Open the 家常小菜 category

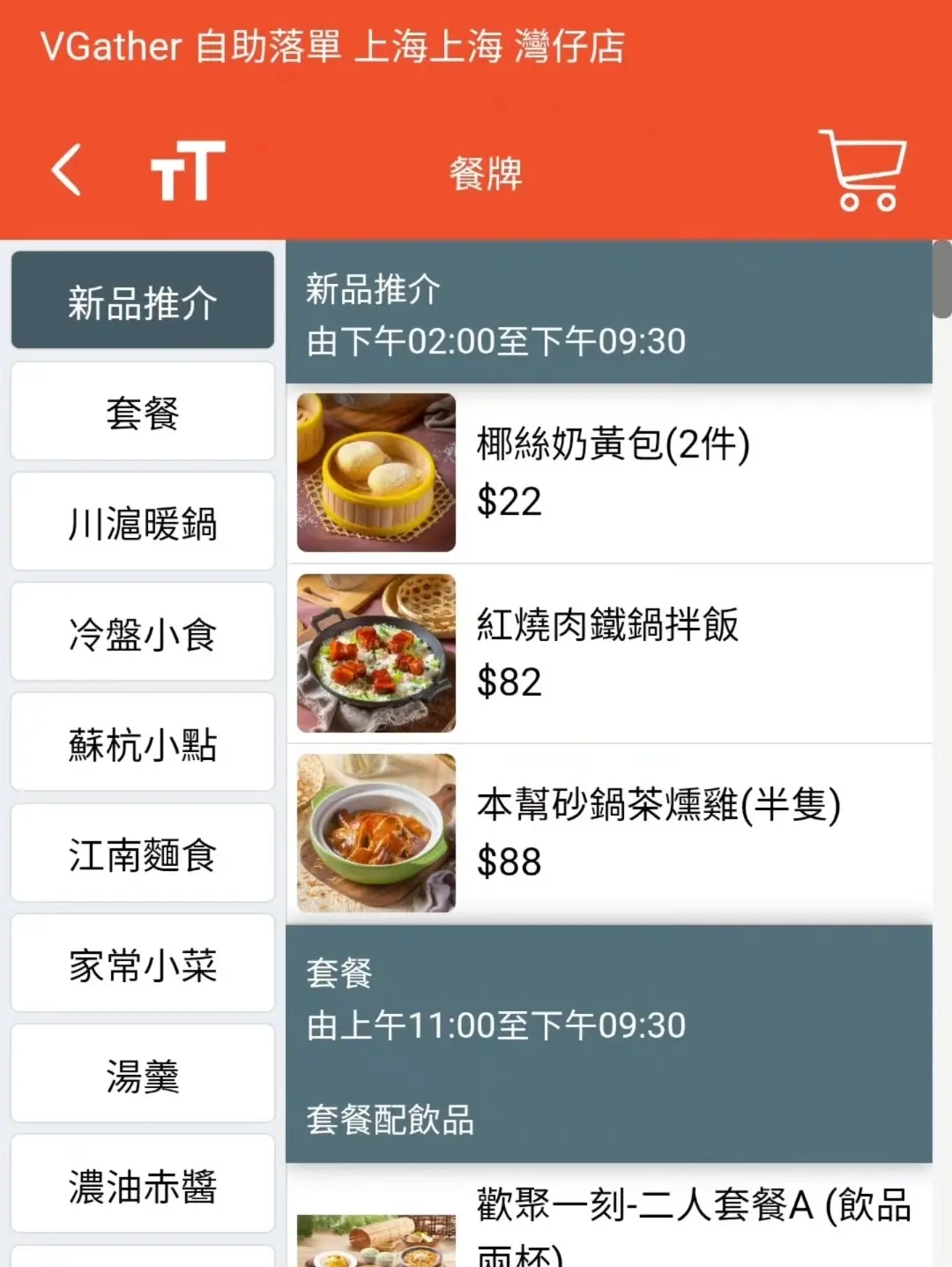[x=143, y=964]
